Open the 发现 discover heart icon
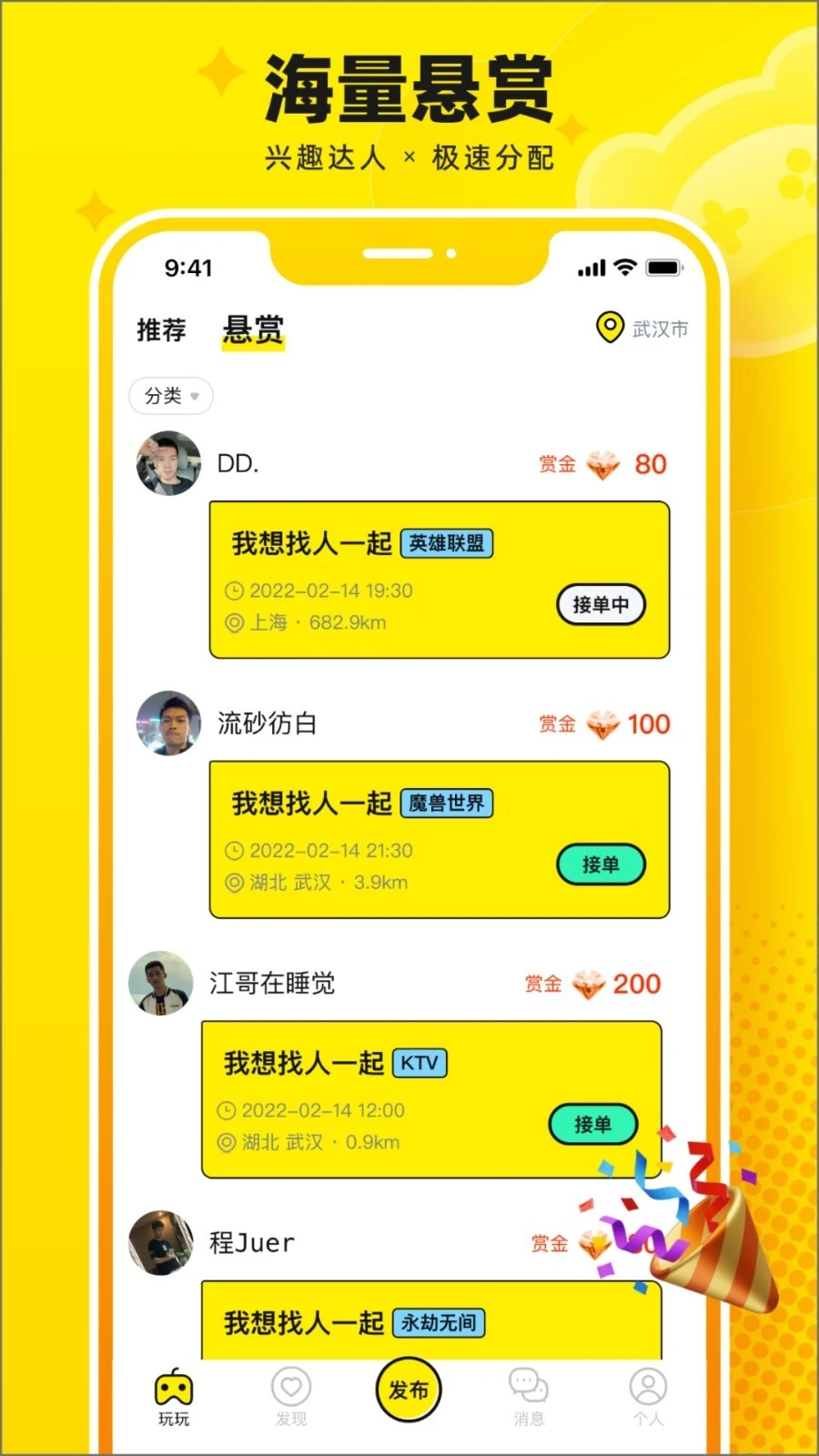819x1456 pixels. click(x=290, y=1385)
